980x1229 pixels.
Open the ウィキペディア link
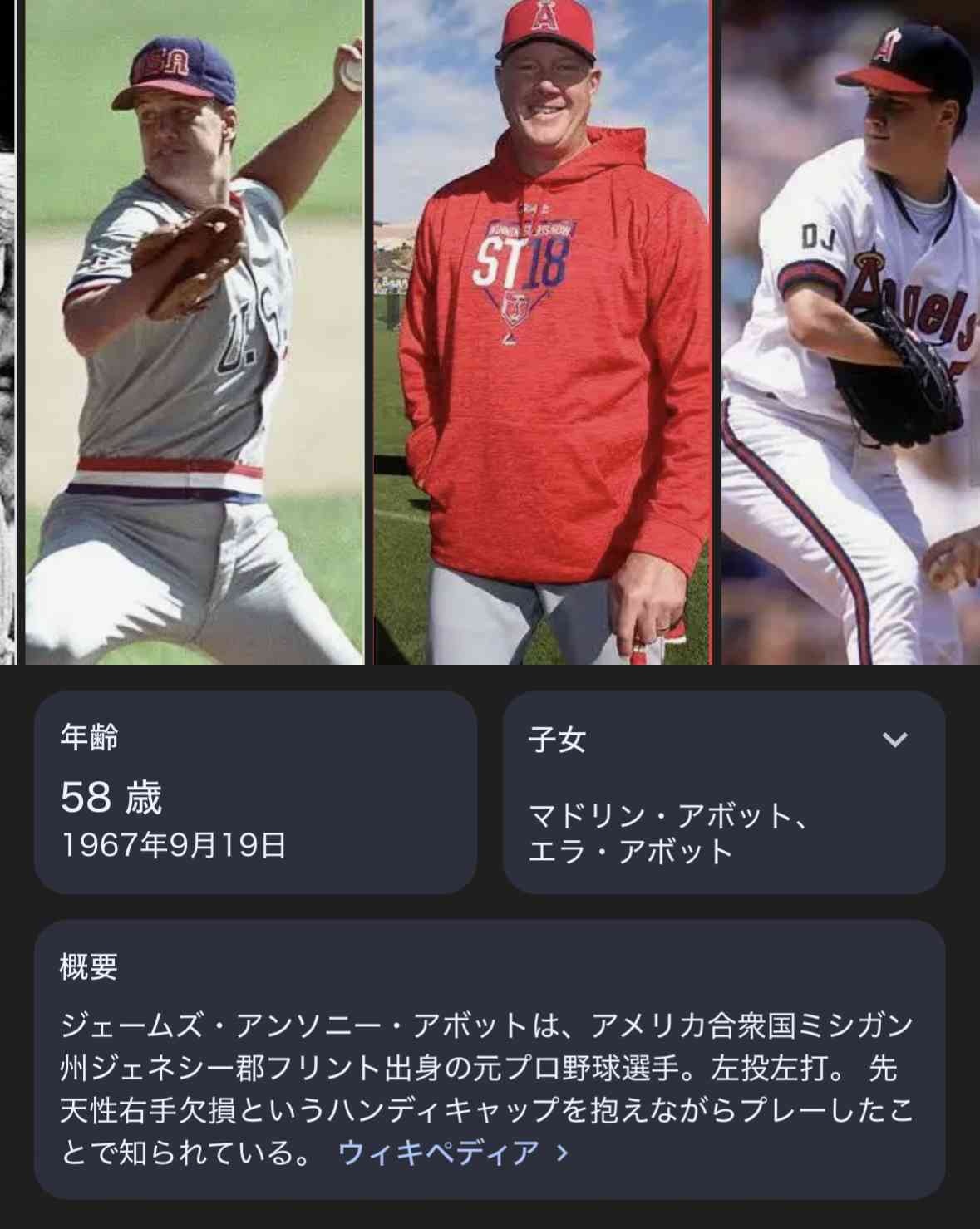[453, 1153]
